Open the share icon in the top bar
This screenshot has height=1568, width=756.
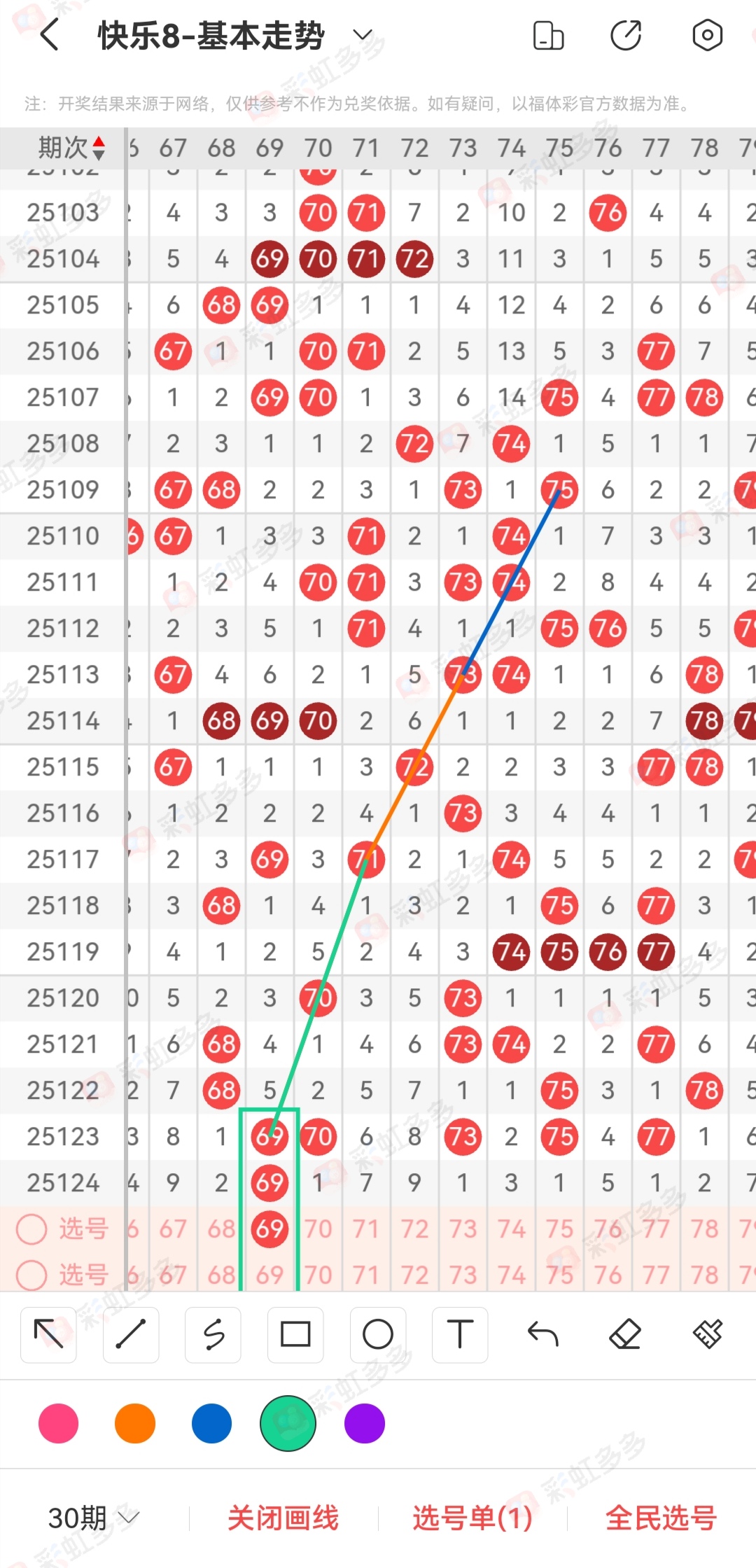click(626, 36)
